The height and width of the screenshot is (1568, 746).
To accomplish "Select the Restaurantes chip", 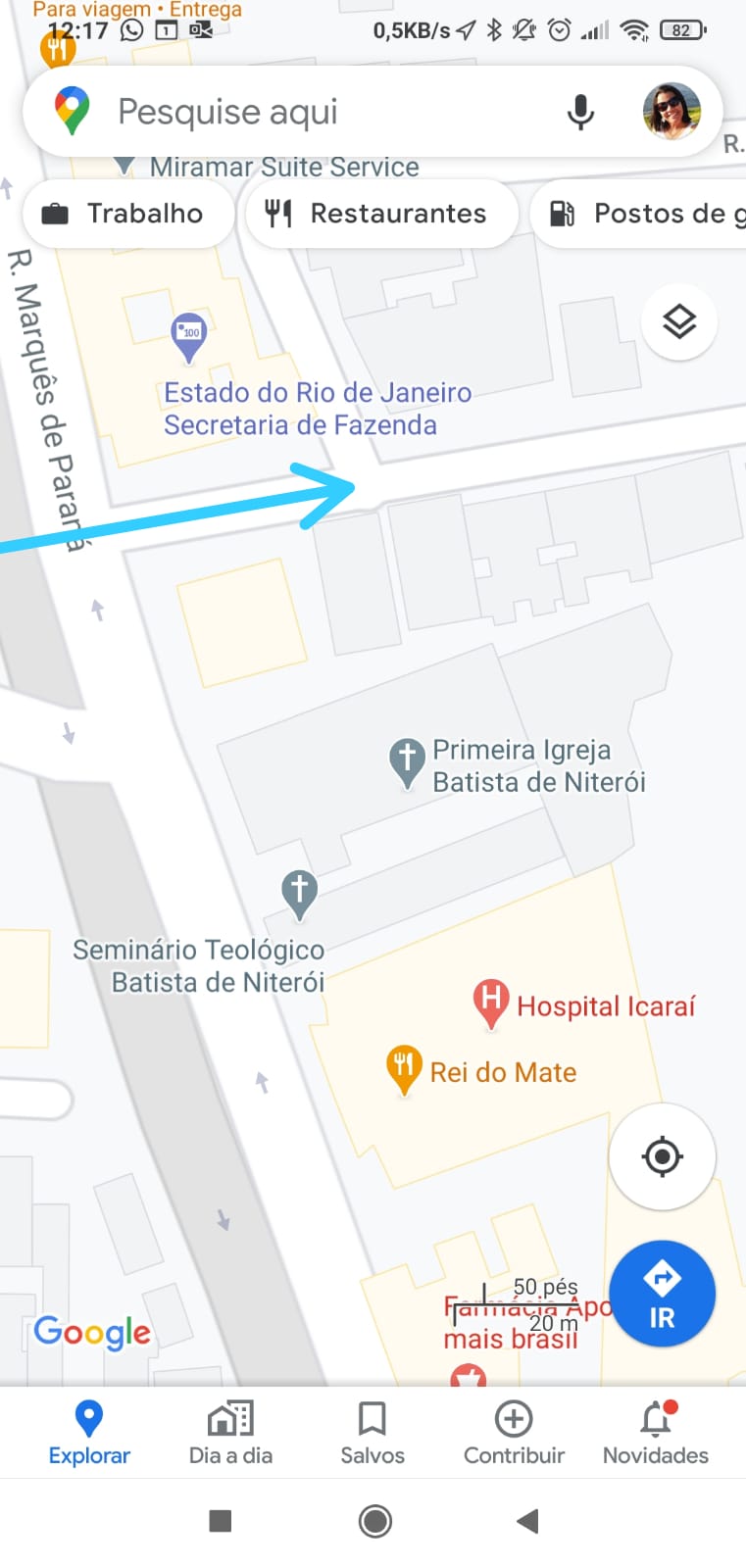I will (x=380, y=213).
